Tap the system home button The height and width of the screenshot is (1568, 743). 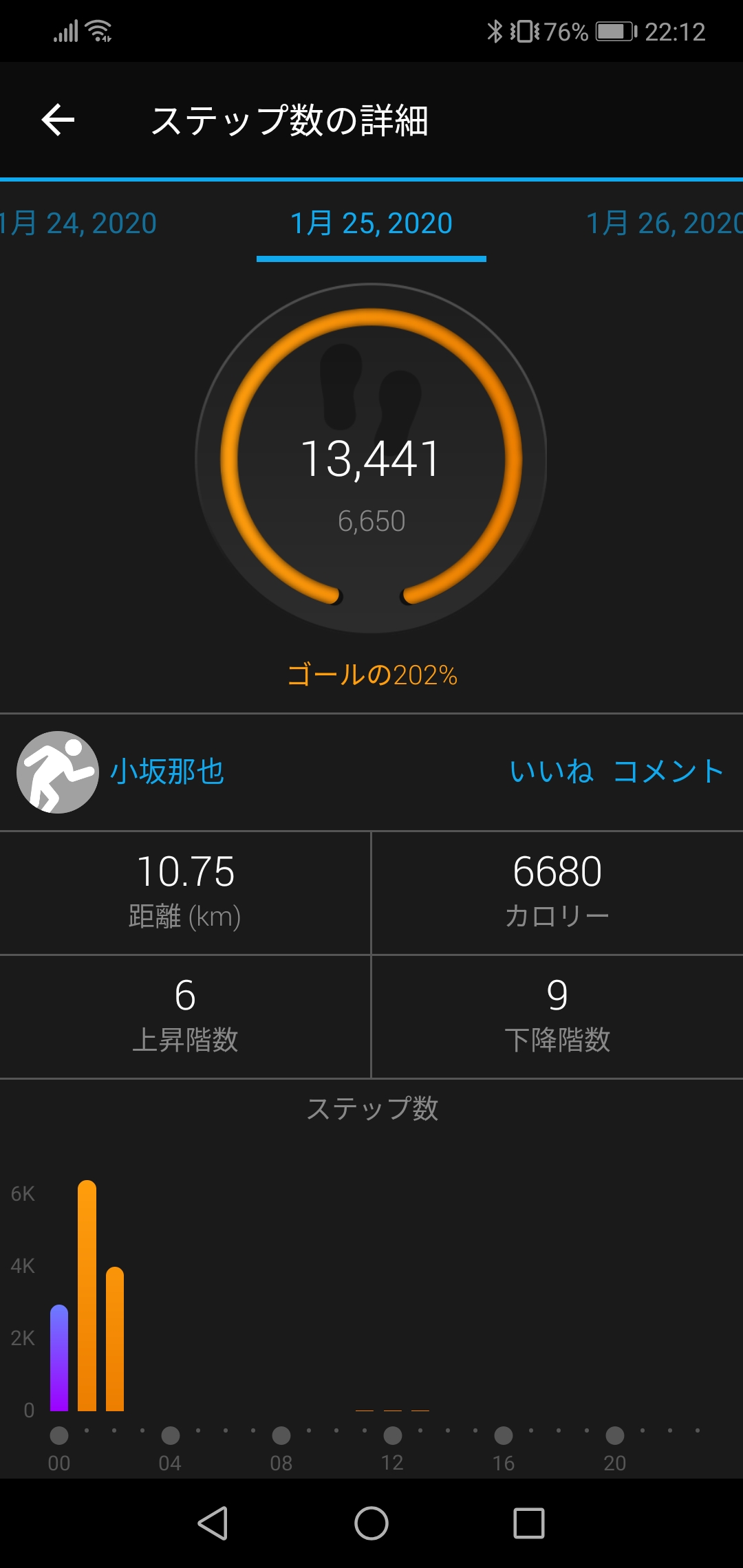(x=371, y=1523)
